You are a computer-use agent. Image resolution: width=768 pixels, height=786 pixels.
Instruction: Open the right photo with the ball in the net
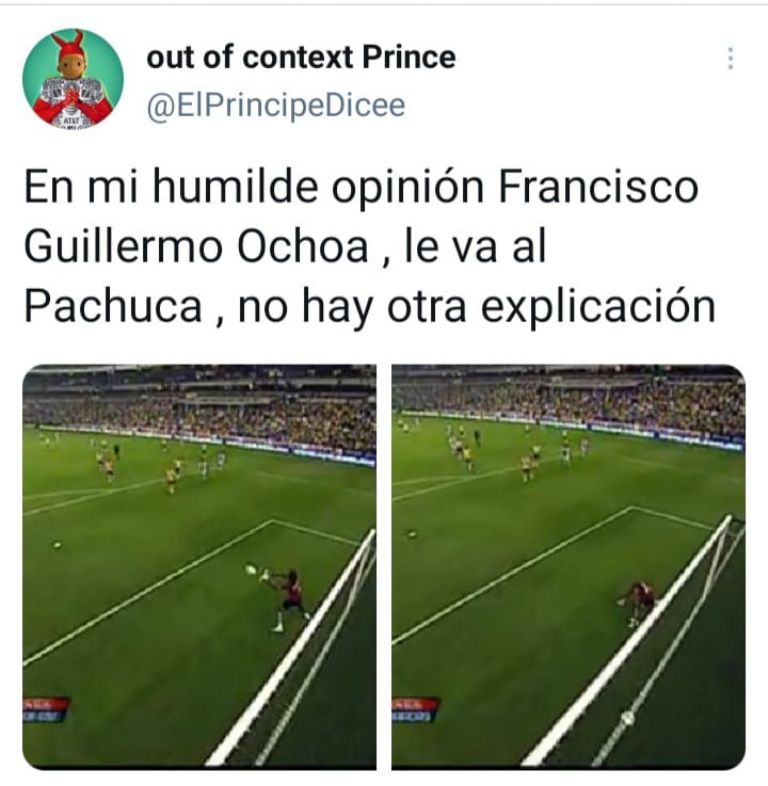[x=568, y=566]
